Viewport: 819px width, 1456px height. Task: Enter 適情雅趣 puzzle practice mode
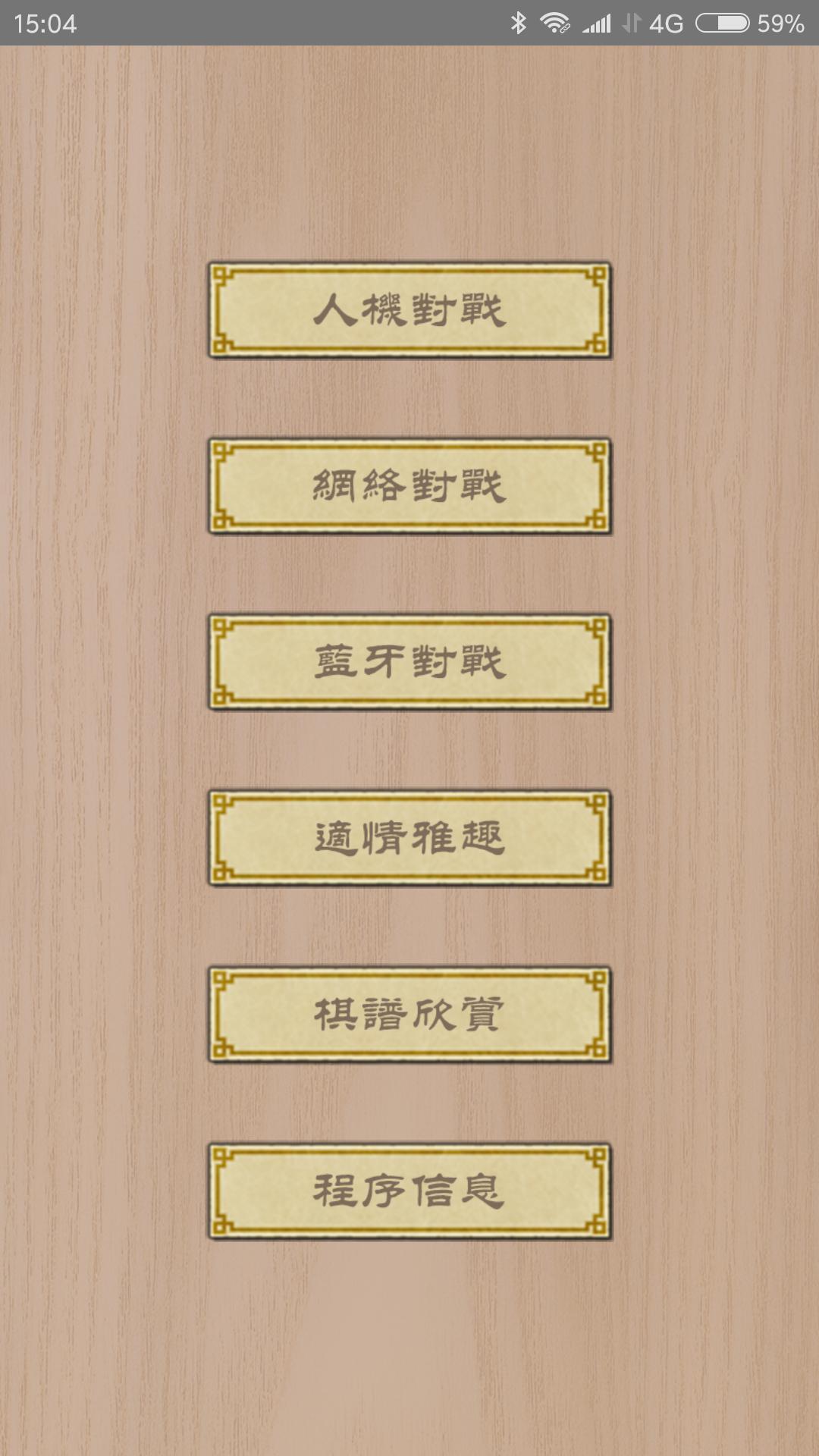click(x=409, y=838)
